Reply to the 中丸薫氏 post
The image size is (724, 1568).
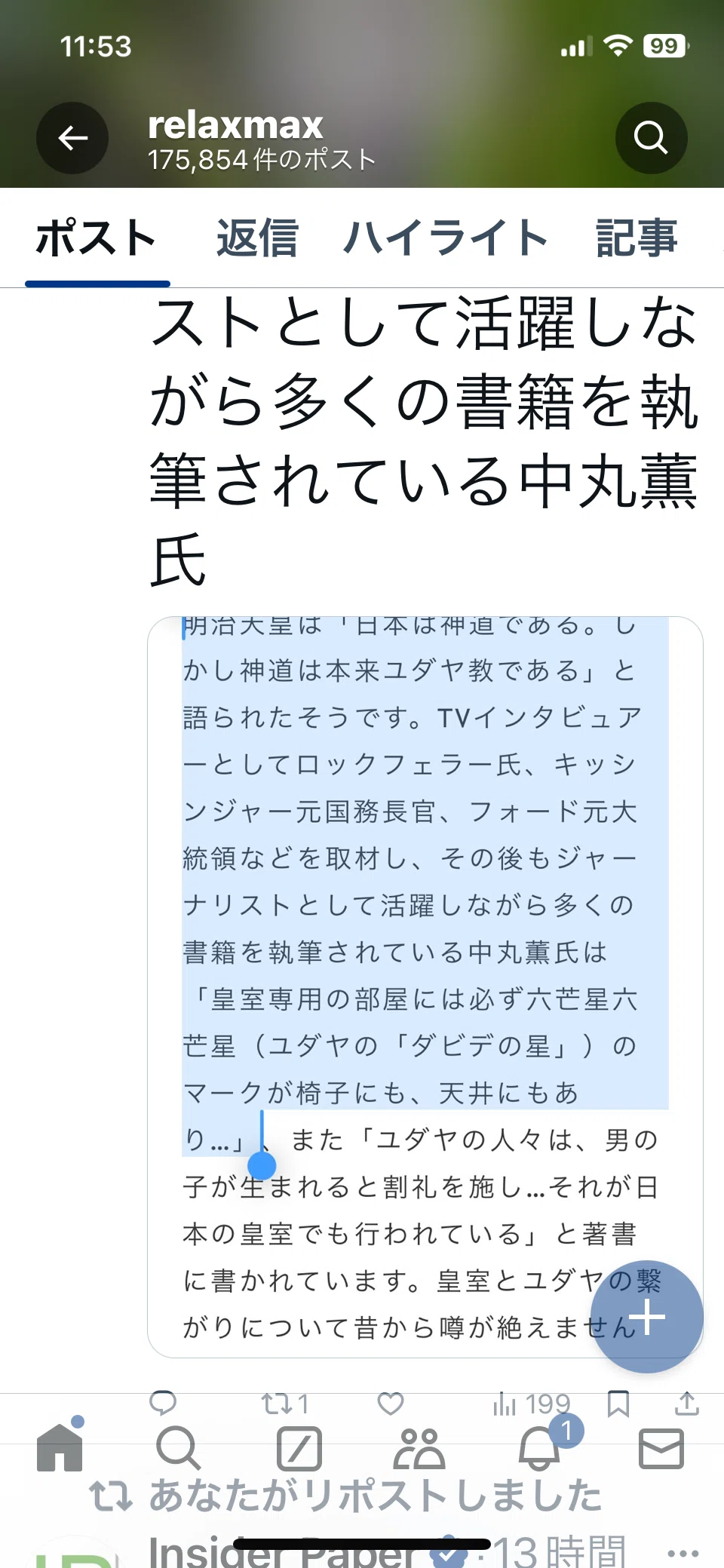pyautogui.click(x=163, y=1403)
